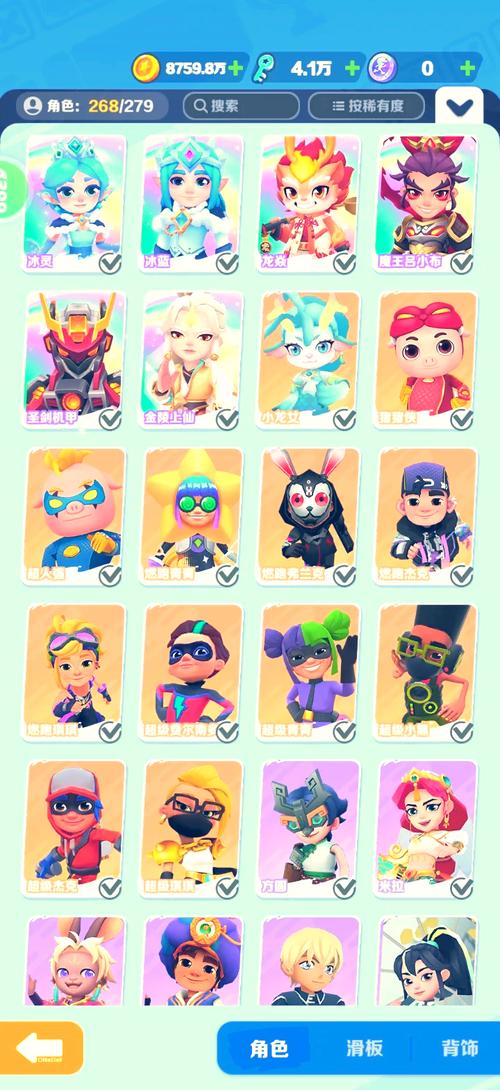Select the 小龙女 character card
Viewport: 500px width, 1090px height.
point(309,360)
